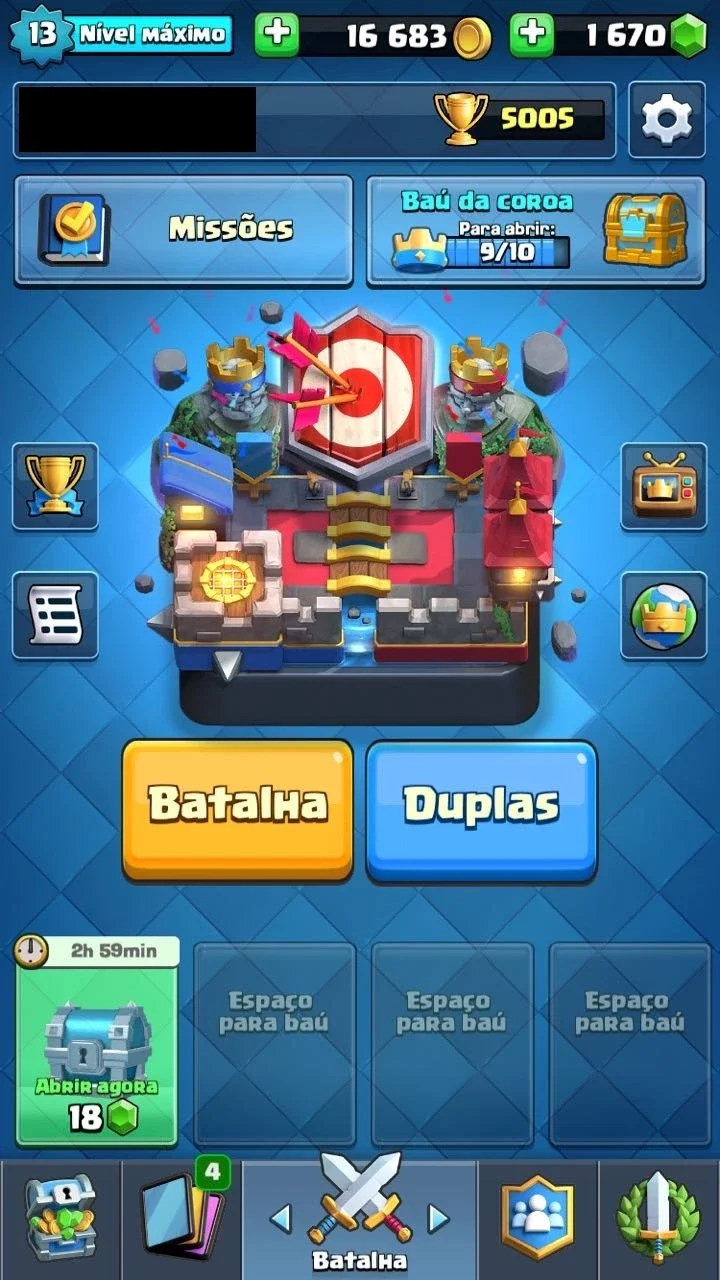Buy gems using the plus button
The height and width of the screenshot is (1280, 720).
pos(532,35)
